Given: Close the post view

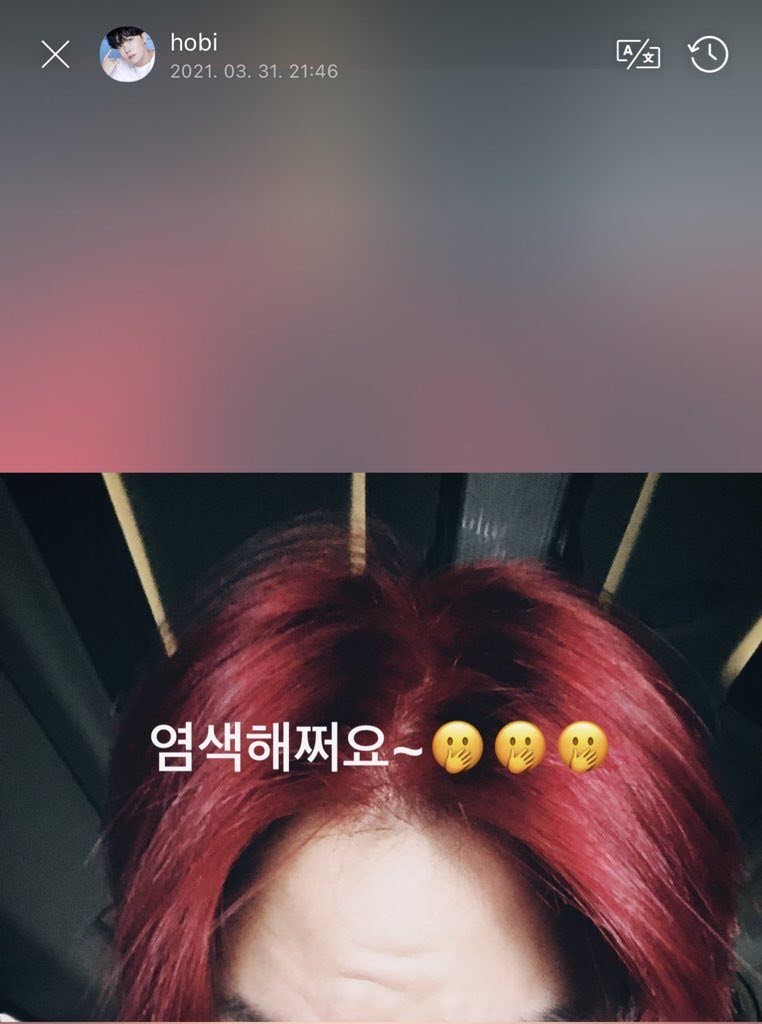Looking at the screenshot, I should point(55,54).
